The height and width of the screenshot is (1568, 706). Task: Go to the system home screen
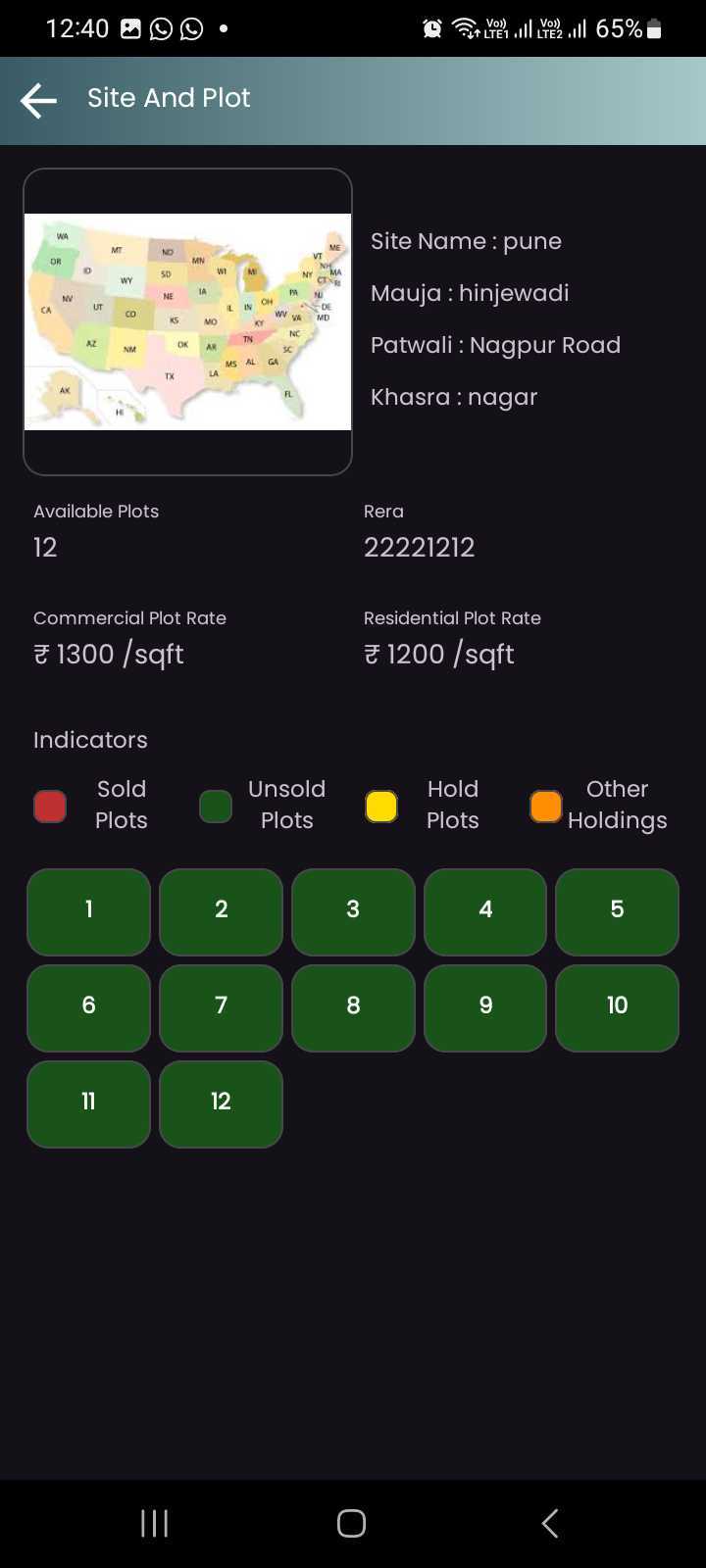[352, 1523]
